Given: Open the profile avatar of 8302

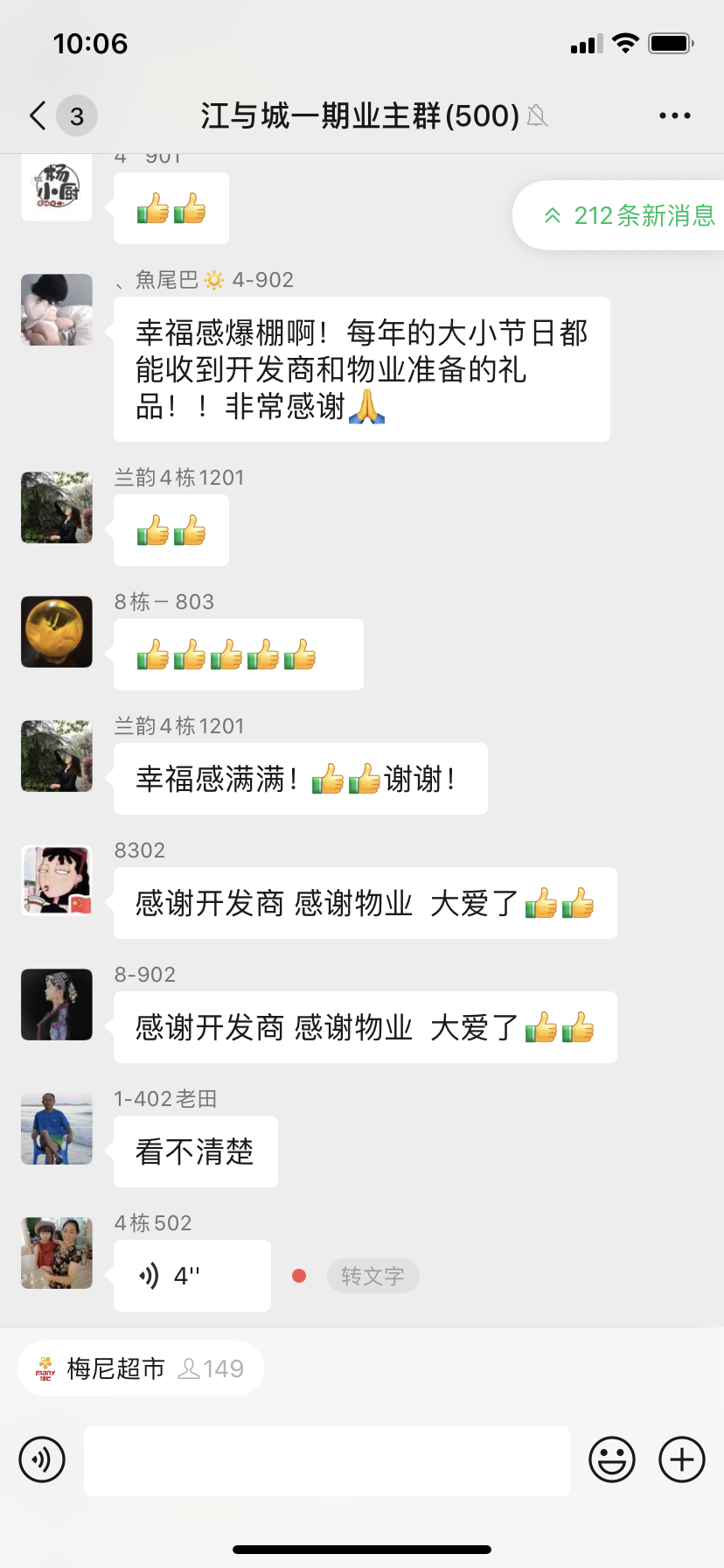Looking at the screenshot, I should tap(57, 880).
